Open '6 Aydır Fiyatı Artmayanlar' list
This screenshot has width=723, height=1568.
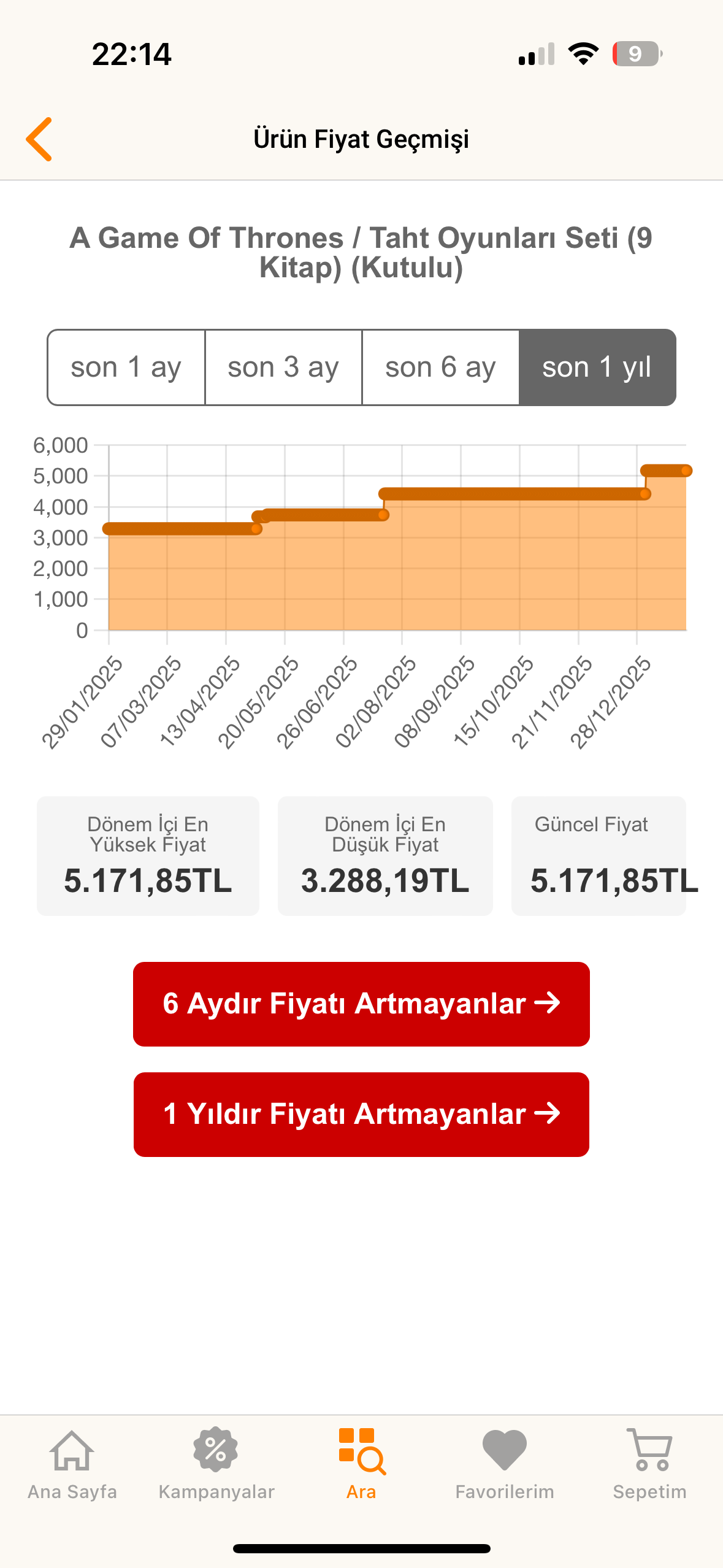click(361, 1004)
